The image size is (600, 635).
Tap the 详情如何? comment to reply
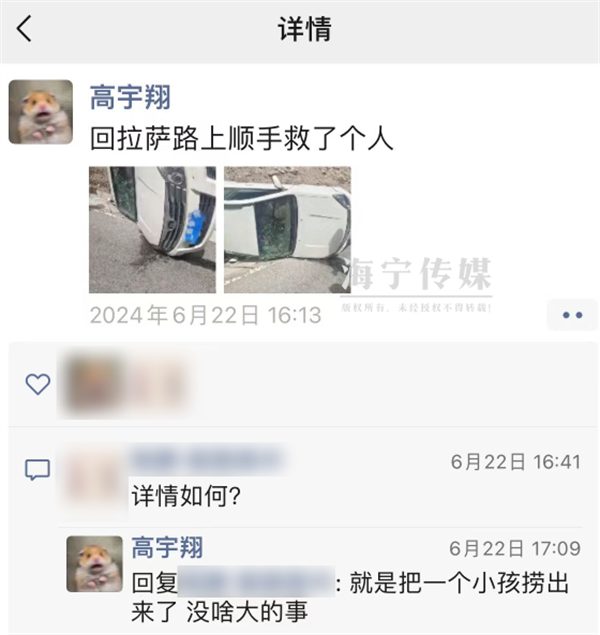pos(190,494)
